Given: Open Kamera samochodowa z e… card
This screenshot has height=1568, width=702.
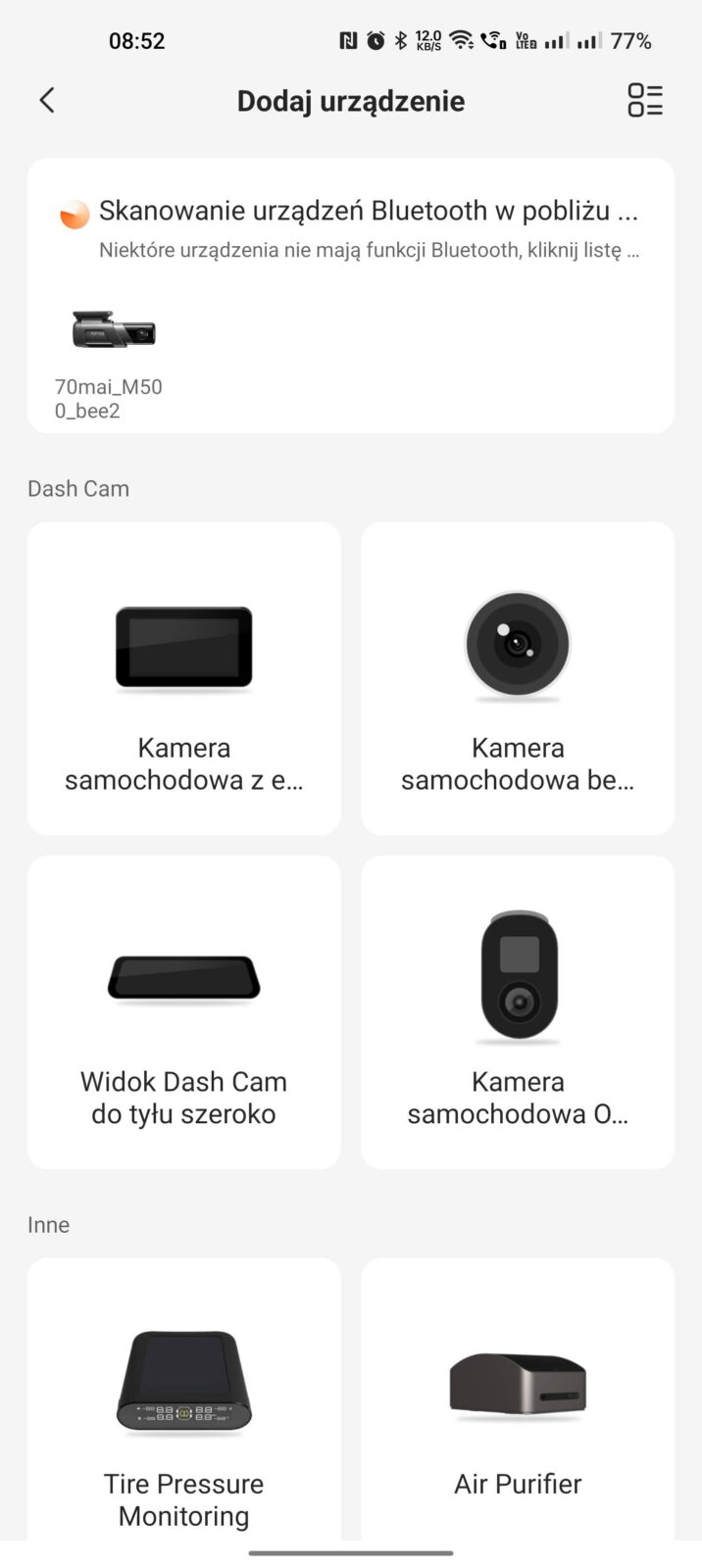Looking at the screenshot, I should click(184, 678).
